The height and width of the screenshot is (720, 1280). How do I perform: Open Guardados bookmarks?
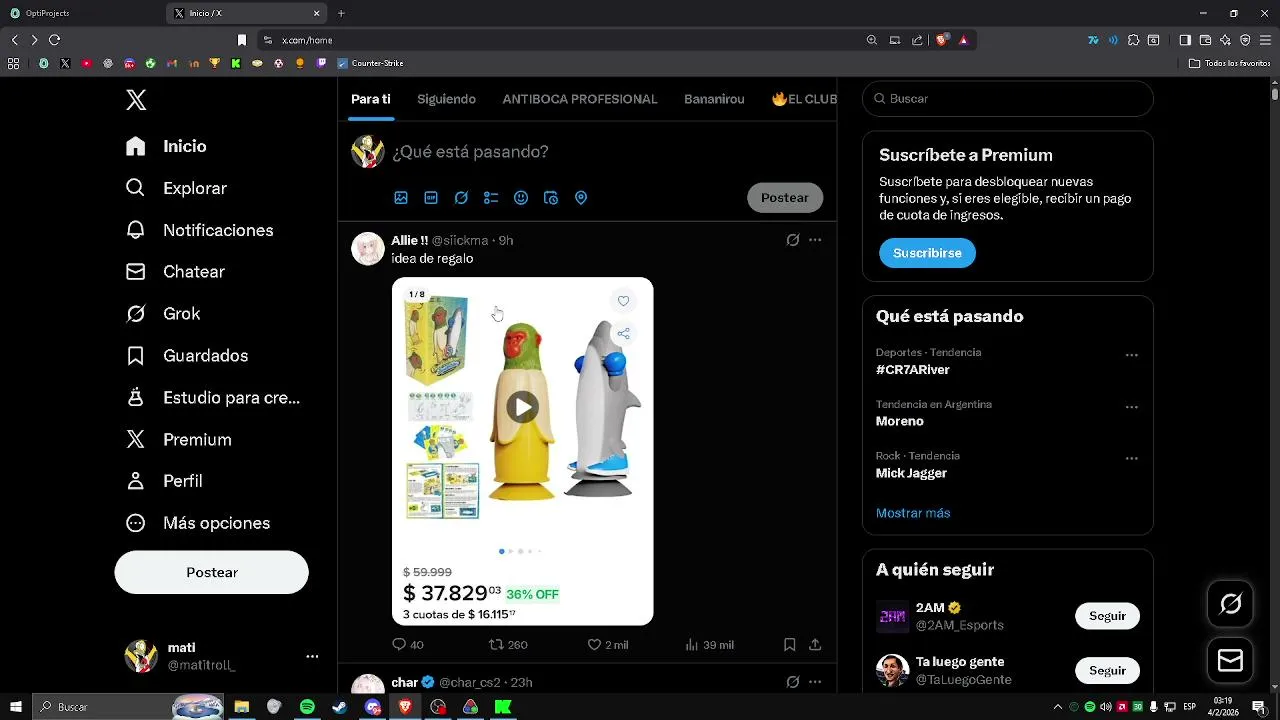tap(205, 356)
